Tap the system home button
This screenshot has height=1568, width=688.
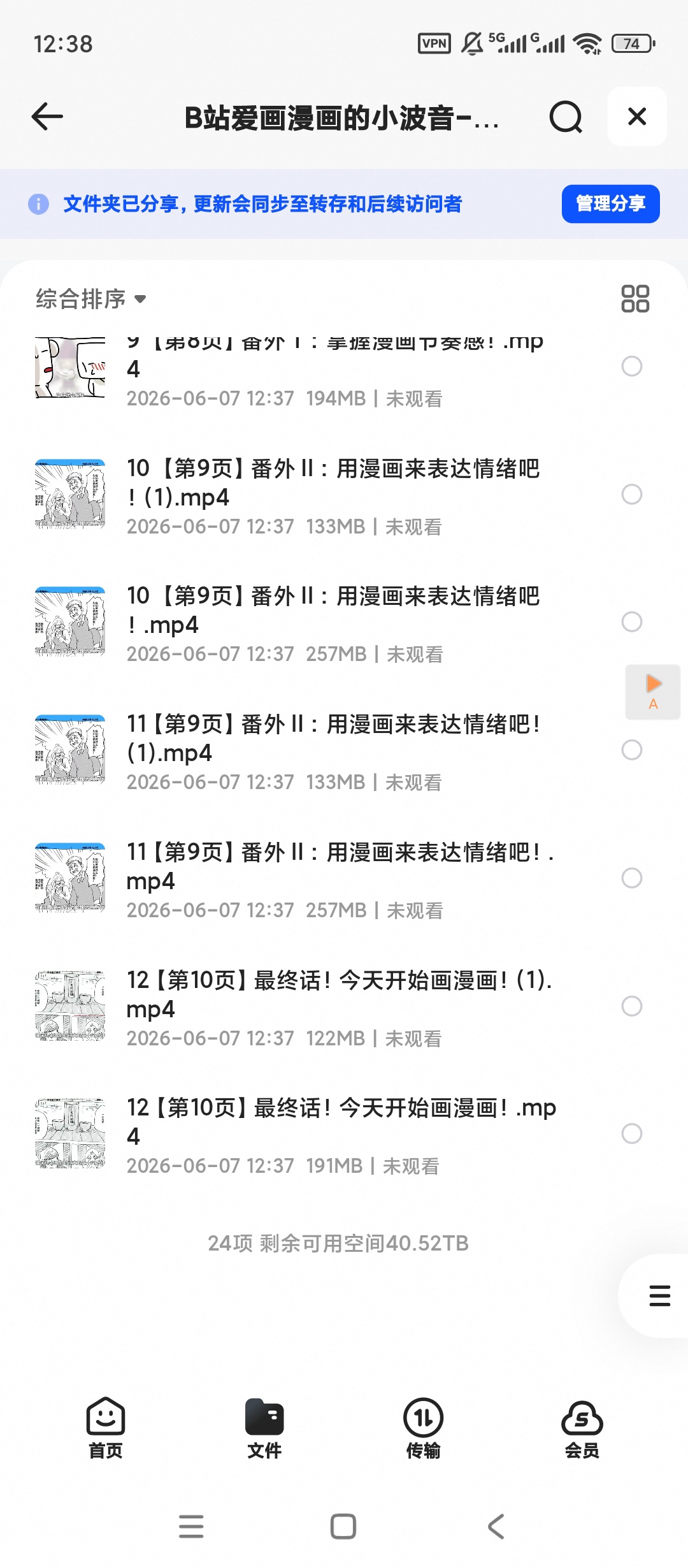pos(343,1527)
